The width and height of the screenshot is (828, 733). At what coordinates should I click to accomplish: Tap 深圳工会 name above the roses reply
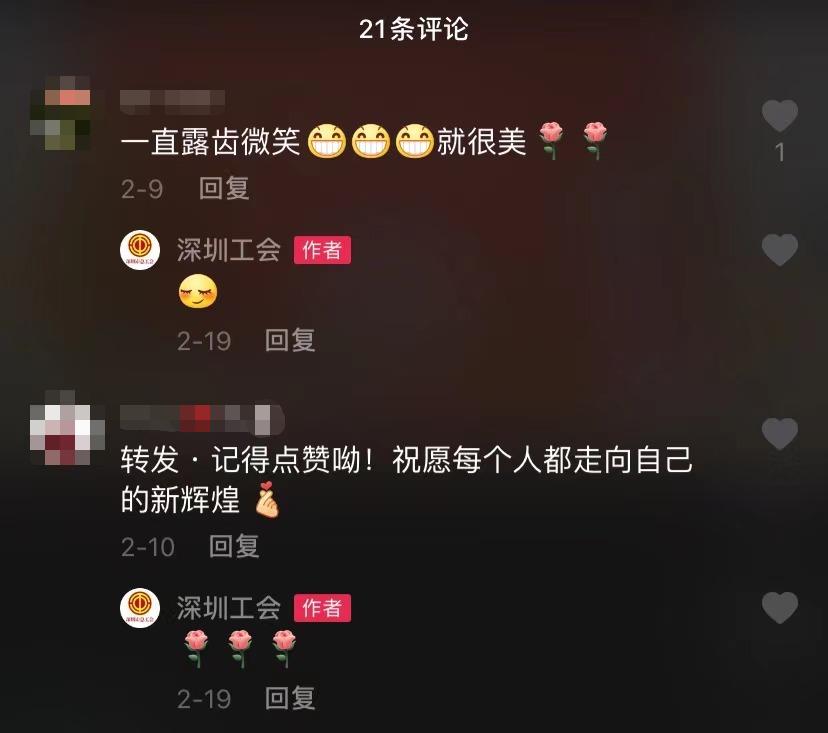(x=229, y=608)
